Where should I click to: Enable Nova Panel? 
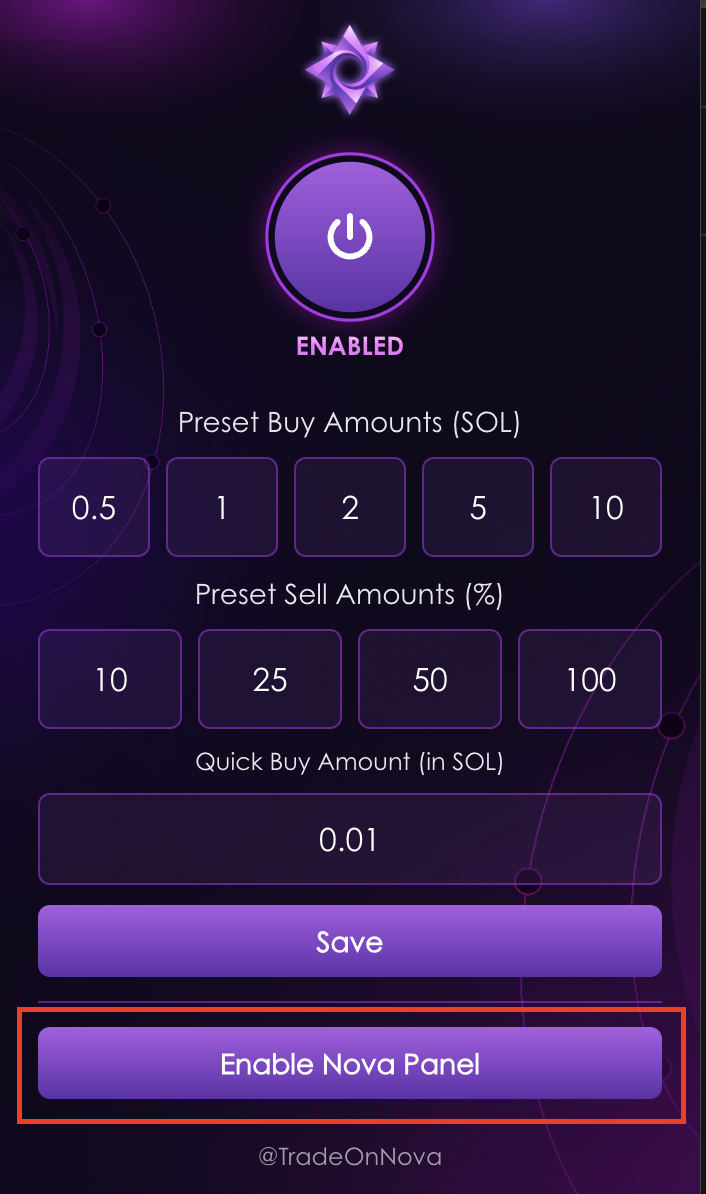click(350, 1063)
